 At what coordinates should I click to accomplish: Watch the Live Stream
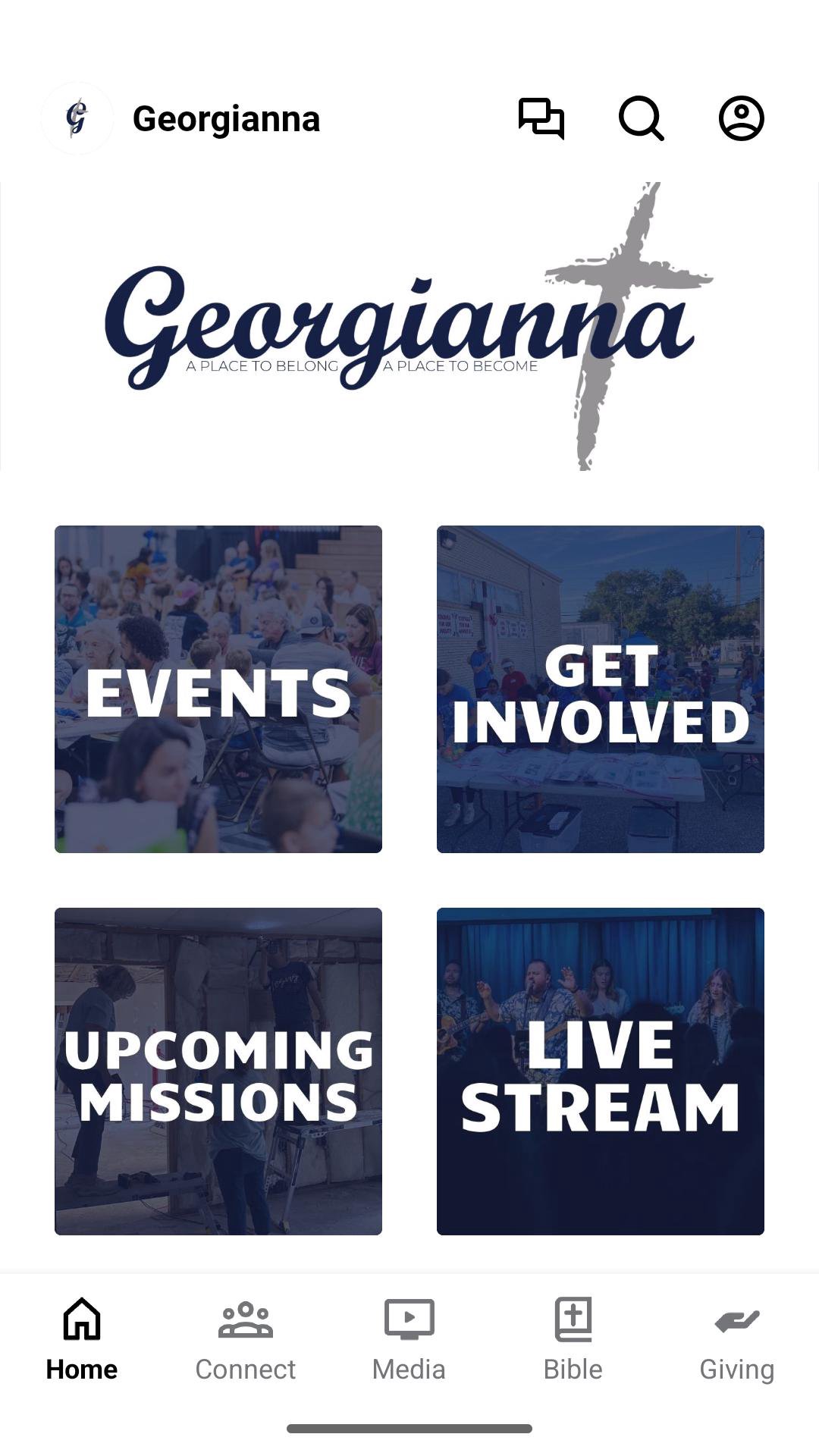601,1072
